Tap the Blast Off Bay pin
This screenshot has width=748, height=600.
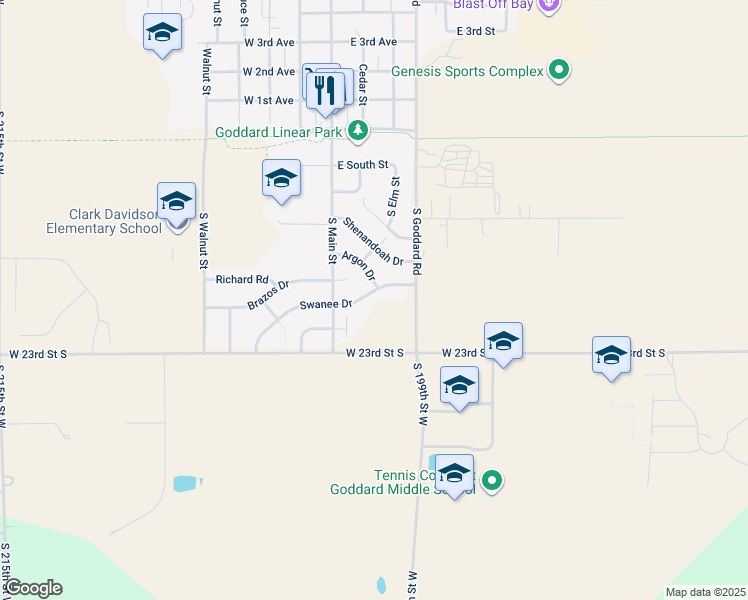click(x=547, y=5)
